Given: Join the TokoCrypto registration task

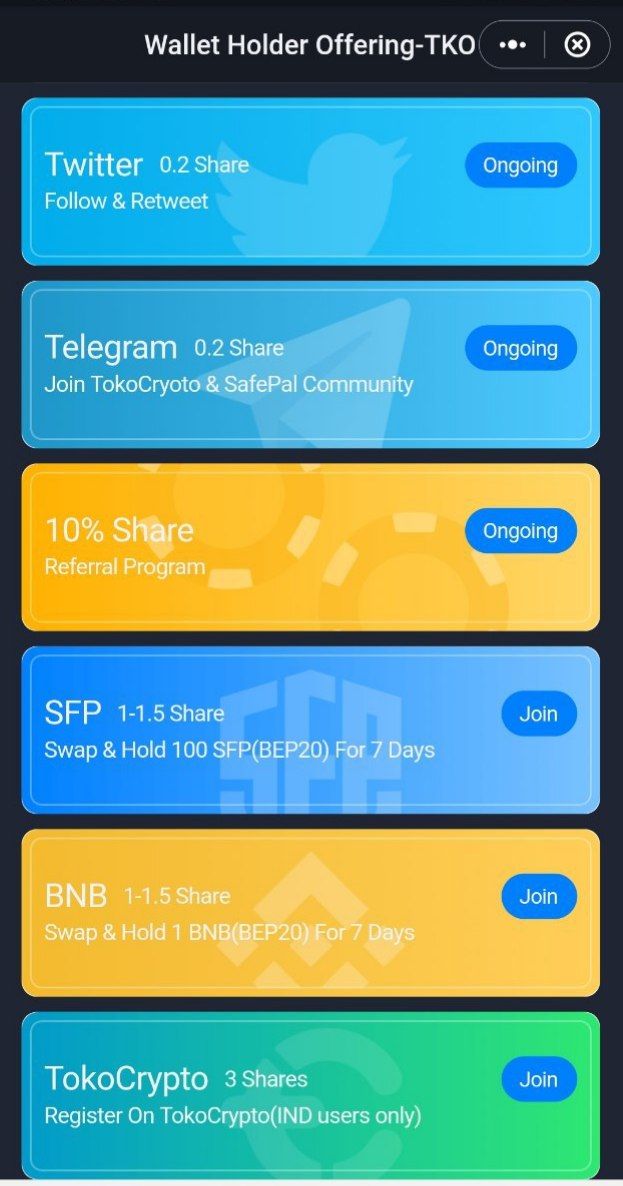Looking at the screenshot, I should (x=538, y=1079).
